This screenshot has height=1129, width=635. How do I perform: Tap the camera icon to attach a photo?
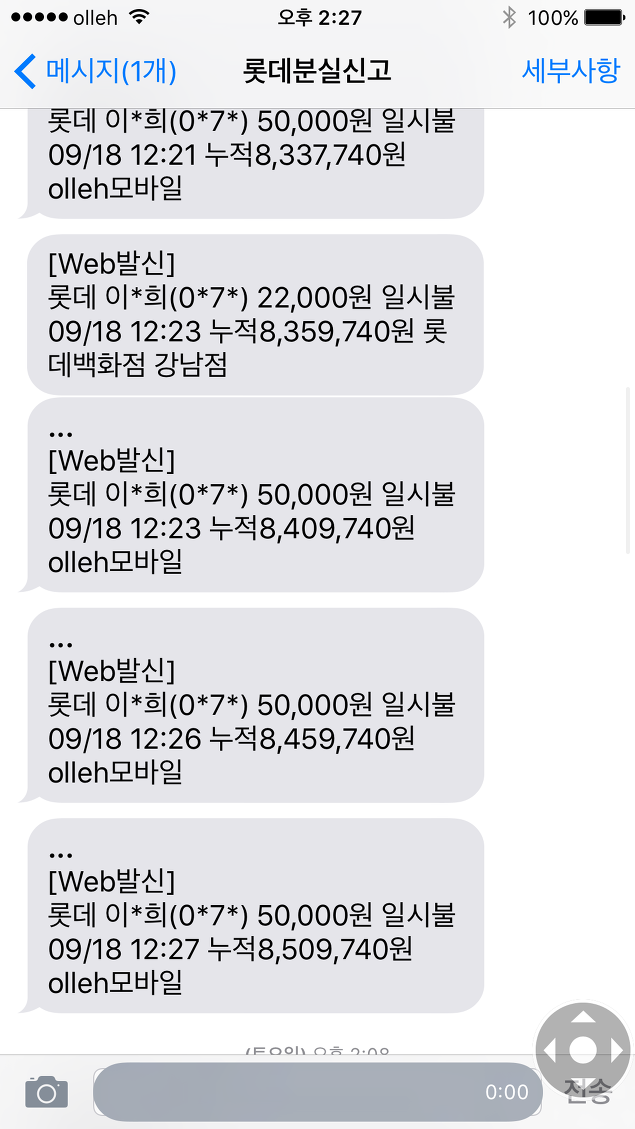(47, 1092)
